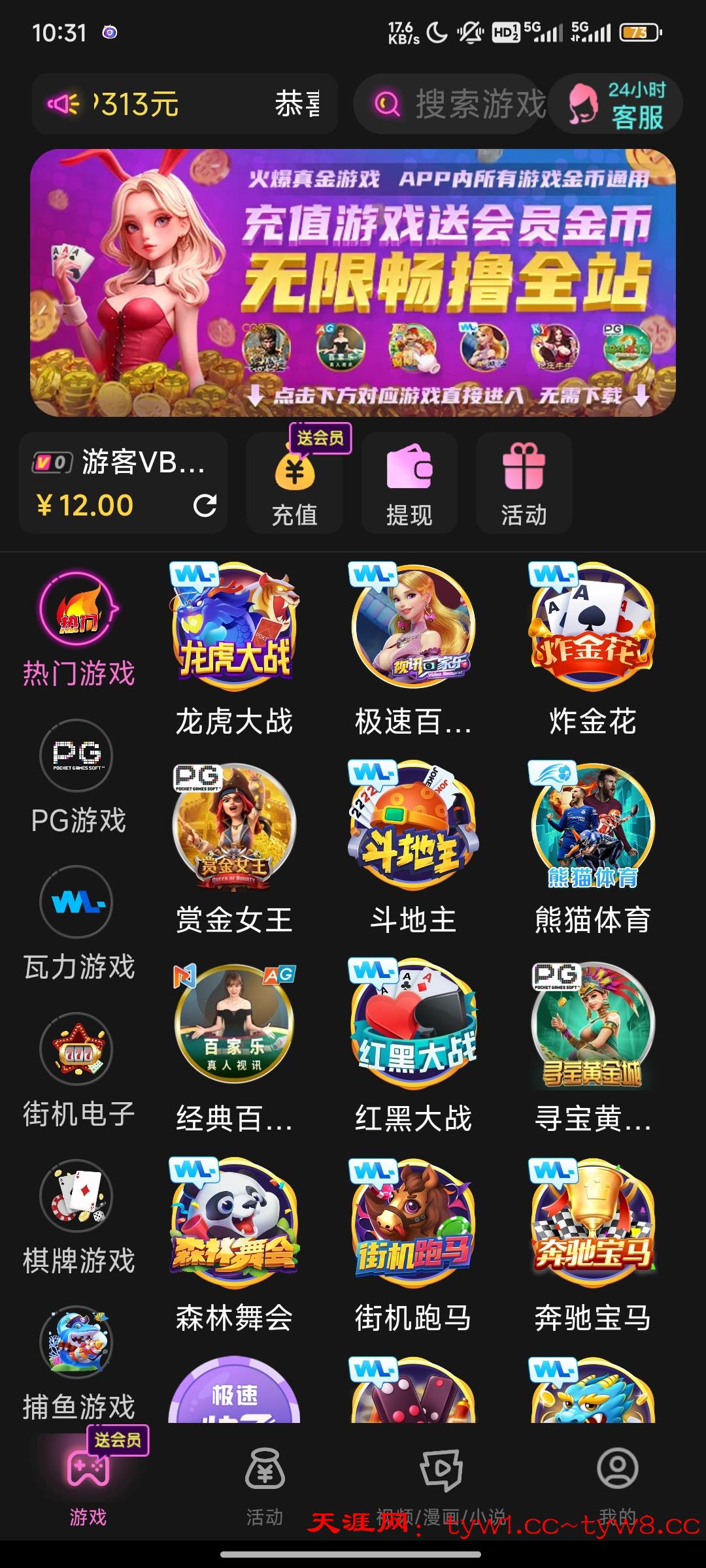
Task: Choose the 捕鱼游戏 category
Action: (x=77, y=1363)
